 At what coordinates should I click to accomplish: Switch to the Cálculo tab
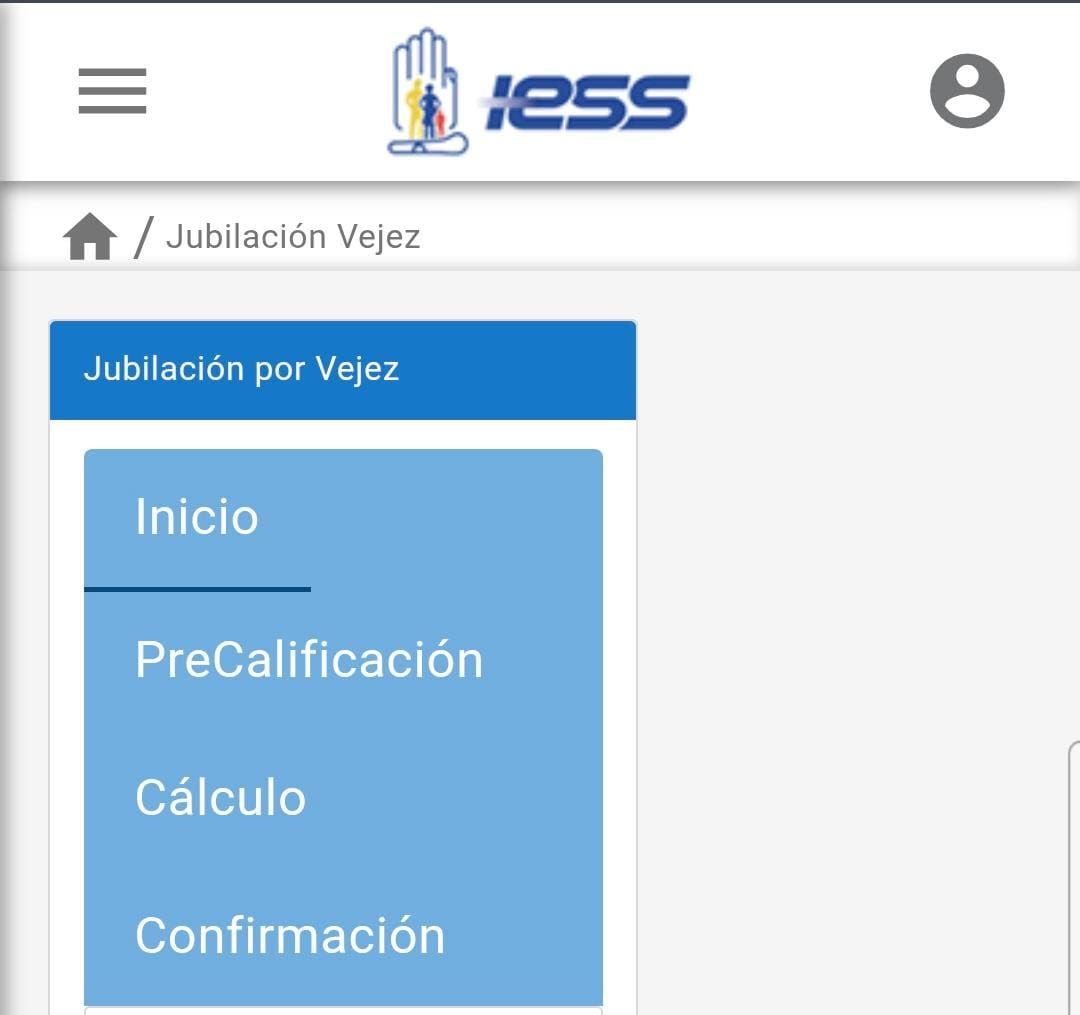220,798
